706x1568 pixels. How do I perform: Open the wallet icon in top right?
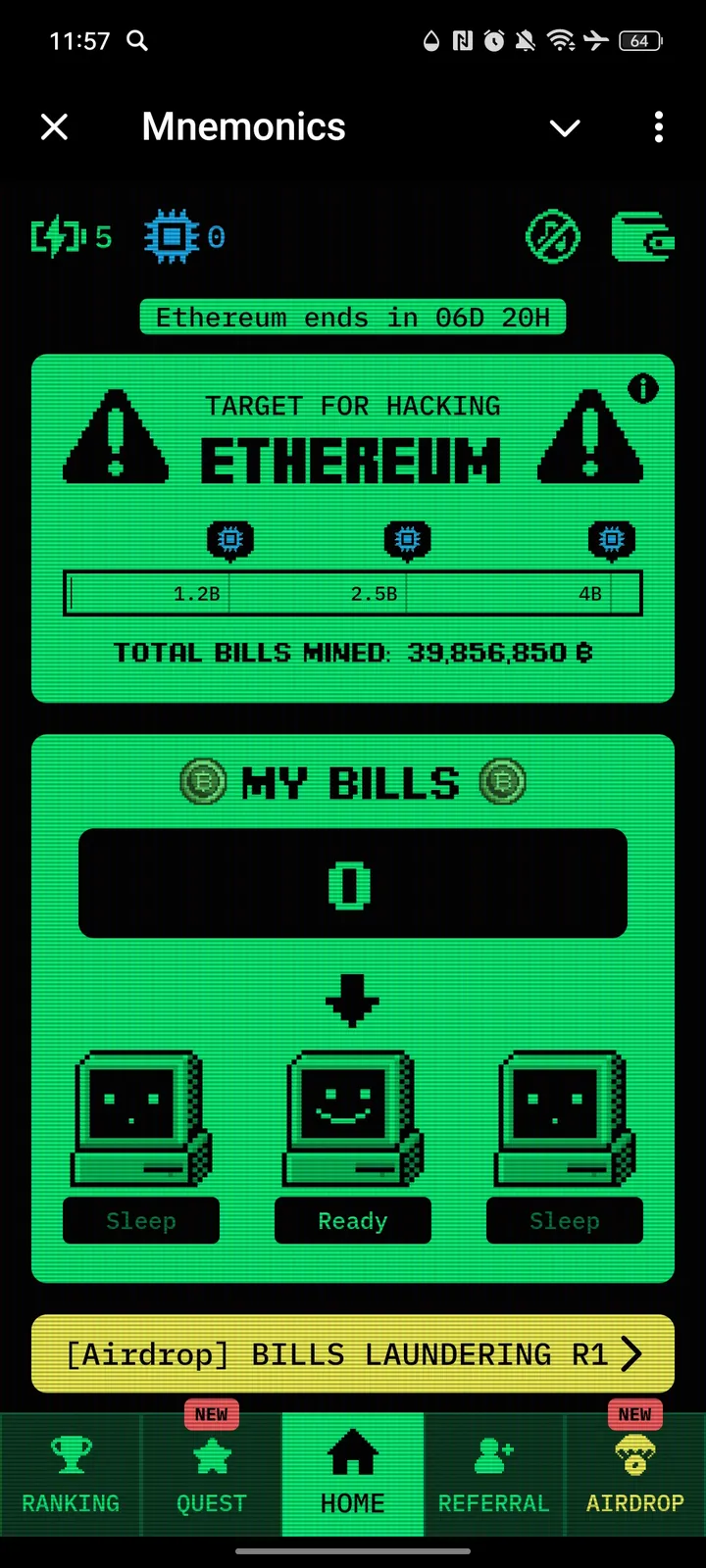pyautogui.click(x=642, y=236)
